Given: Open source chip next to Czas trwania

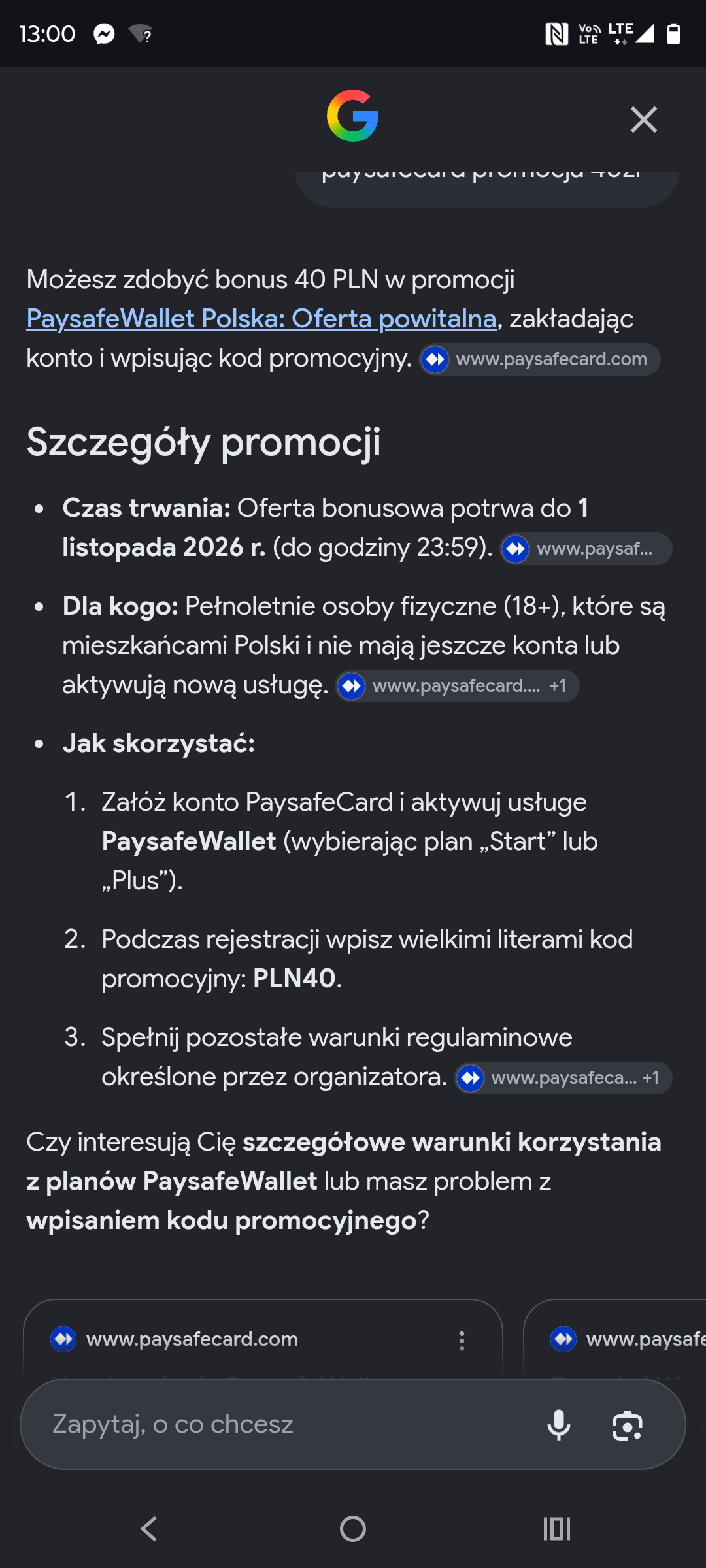Looking at the screenshot, I should click(x=586, y=549).
